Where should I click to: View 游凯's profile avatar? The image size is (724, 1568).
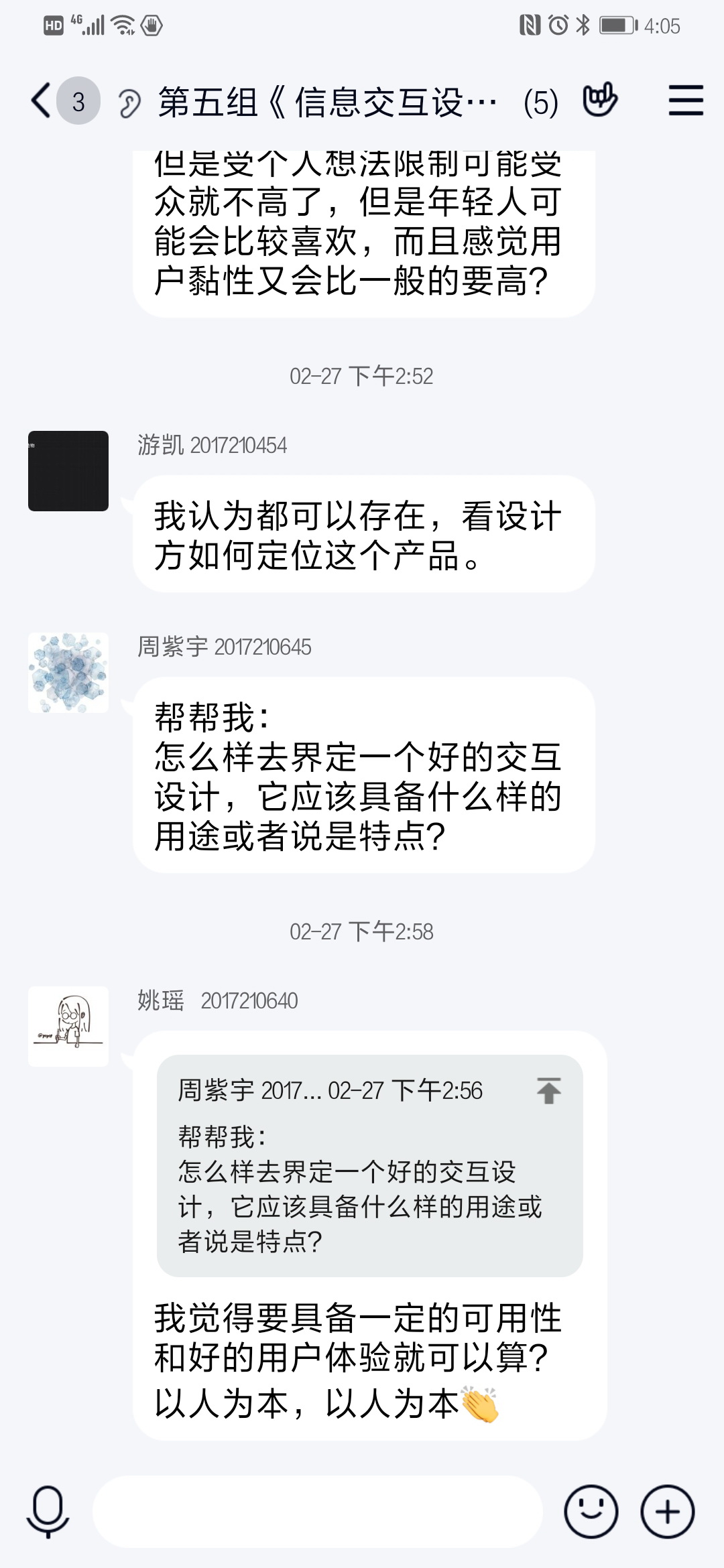68,471
